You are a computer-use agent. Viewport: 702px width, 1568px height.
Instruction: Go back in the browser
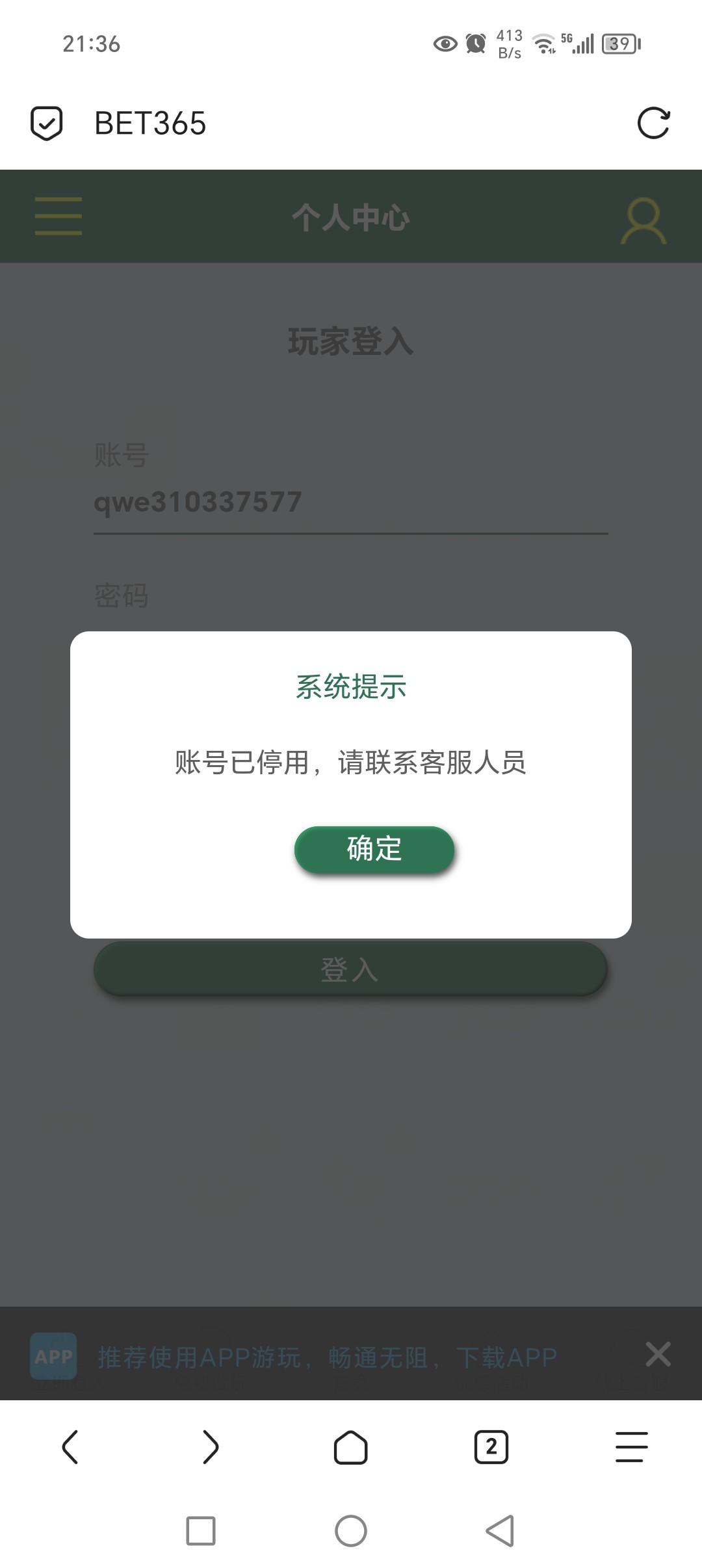(70, 1447)
